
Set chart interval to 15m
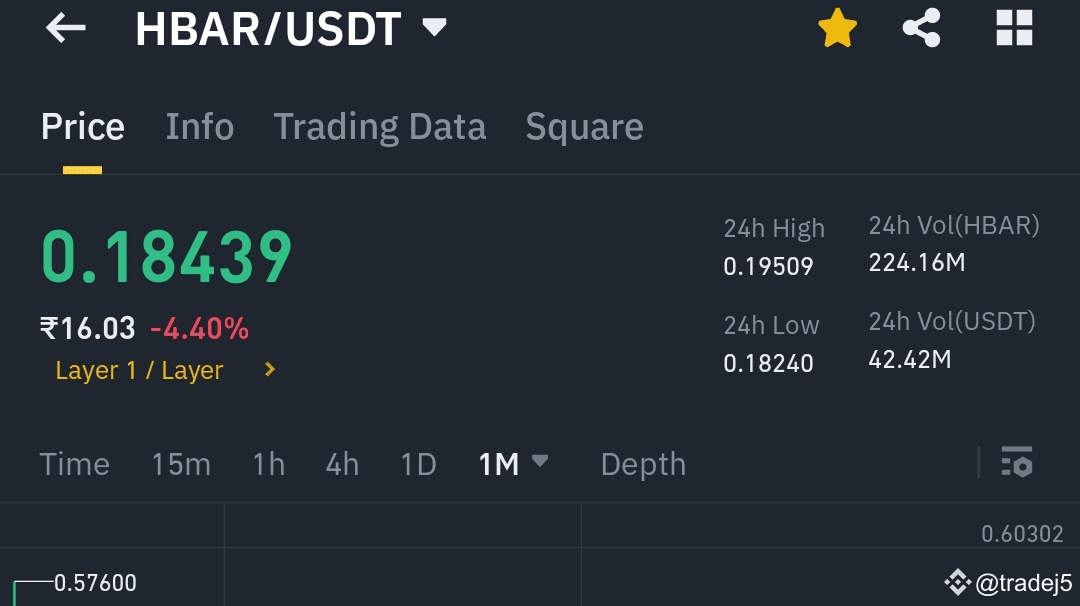tap(181, 464)
